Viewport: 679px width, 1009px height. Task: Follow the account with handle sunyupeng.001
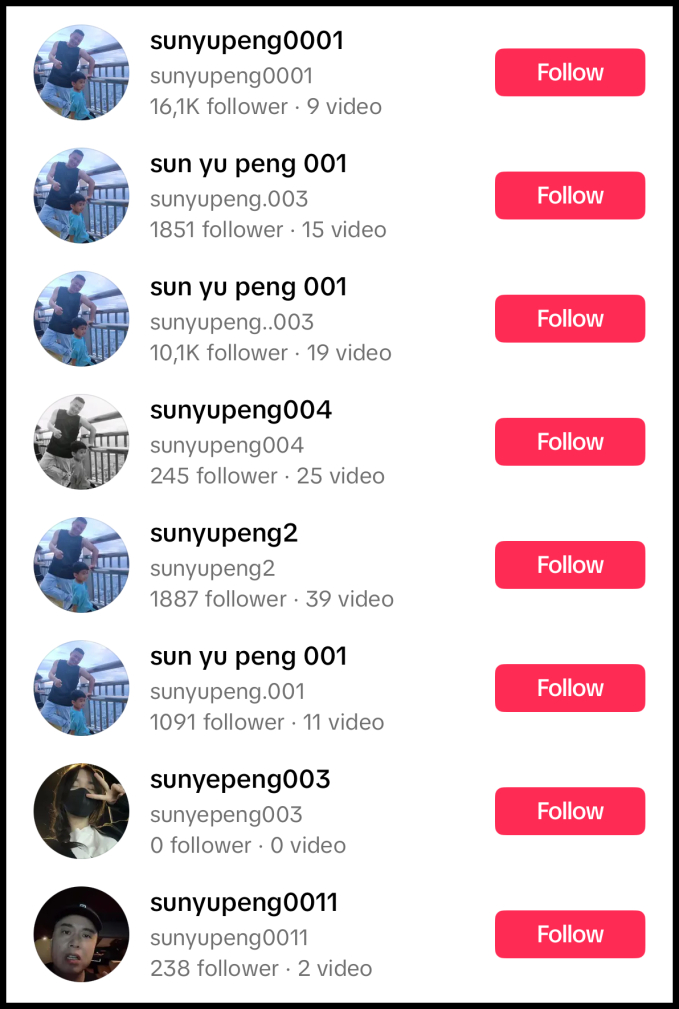pyautogui.click(x=569, y=687)
